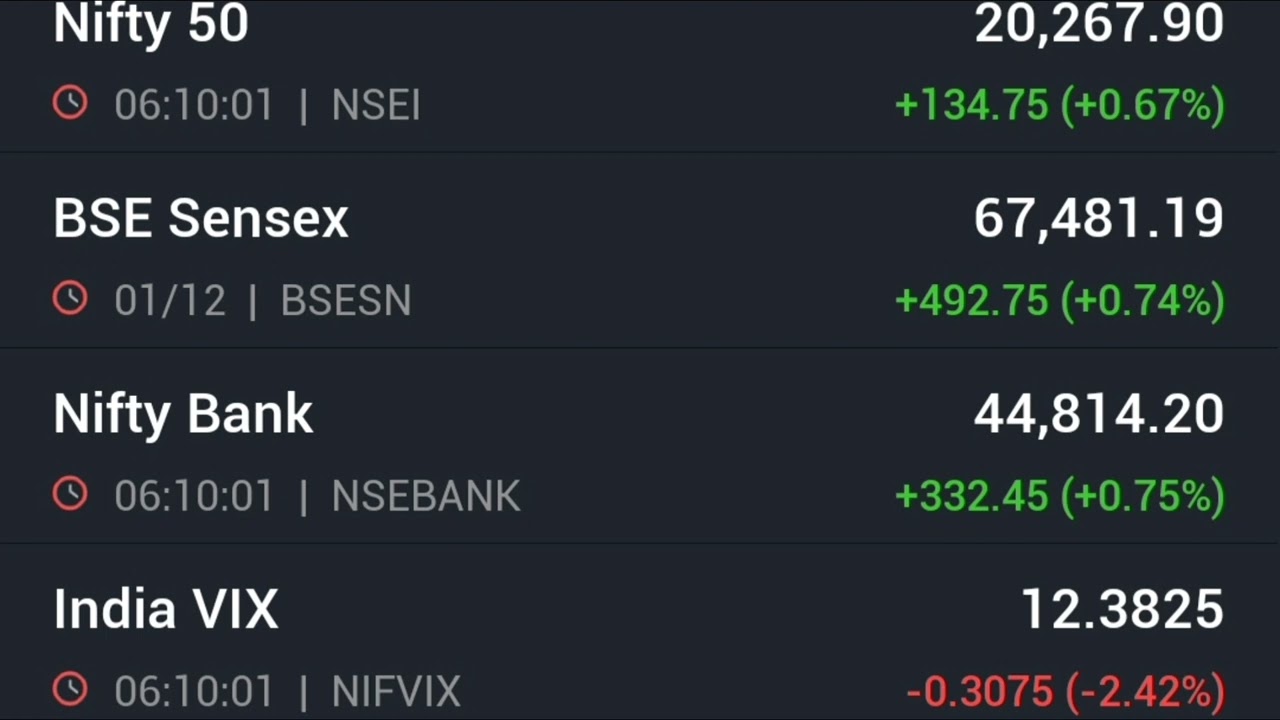This screenshot has width=1280, height=720.
Task: View the Nifty Bank index
Action: coord(183,414)
